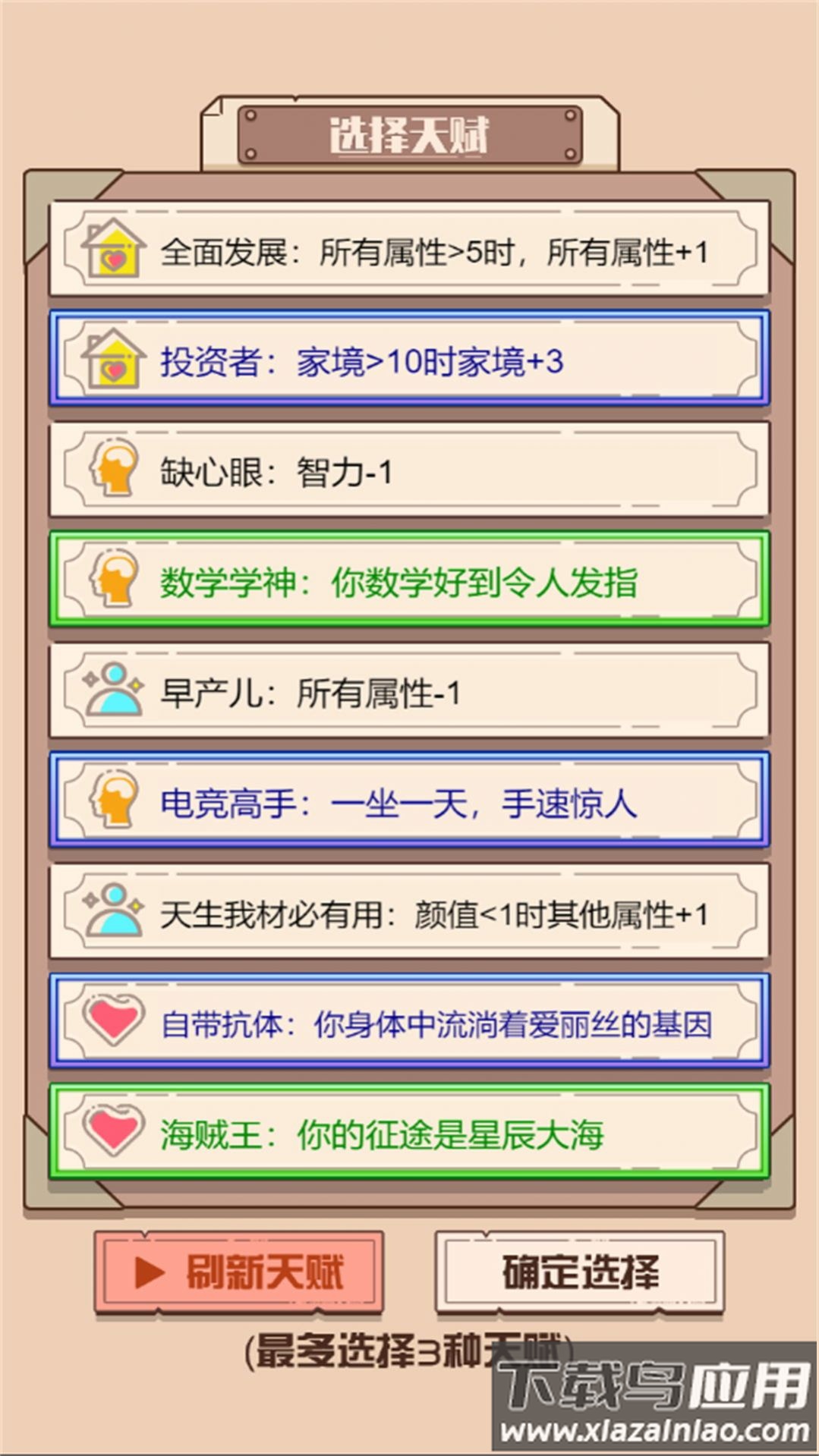
Task: Click the house icon on 投资者 talent
Action: point(115,357)
